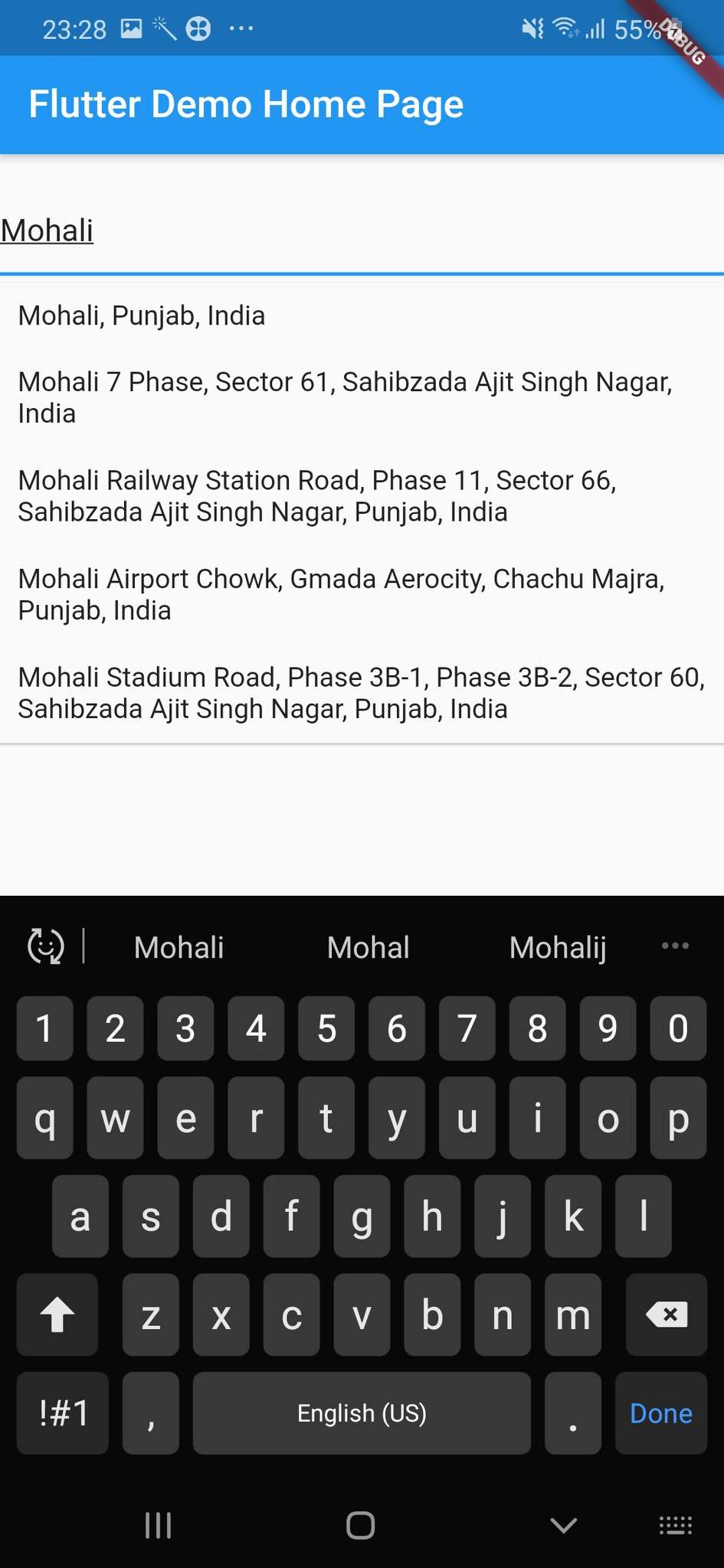This screenshot has height=1568, width=724.
Task: Hit the keyboard backspace key
Action: [667, 1315]
